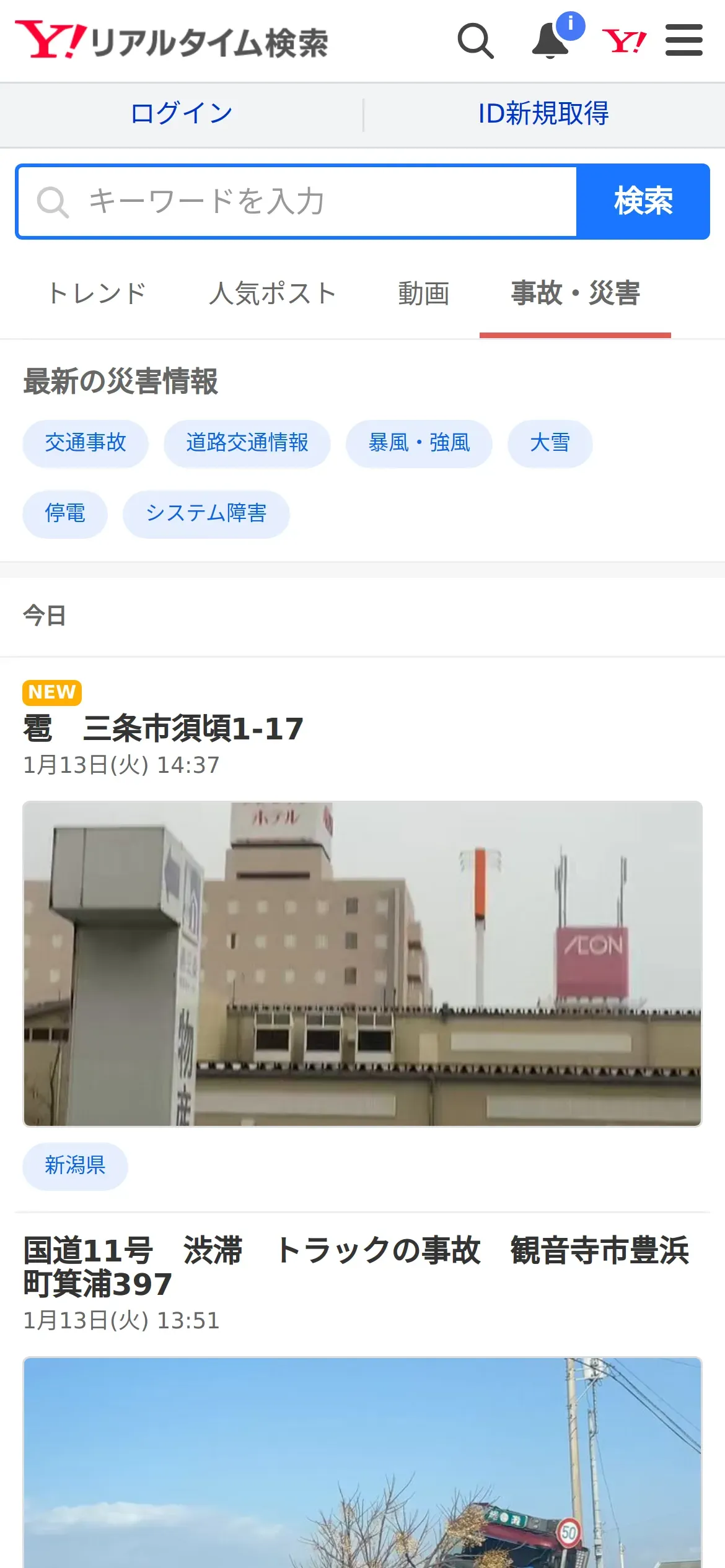Open the 国道11号 渋滞 トラックの事故 post
The image size is (725, 1568).
tap(356, 1267)
